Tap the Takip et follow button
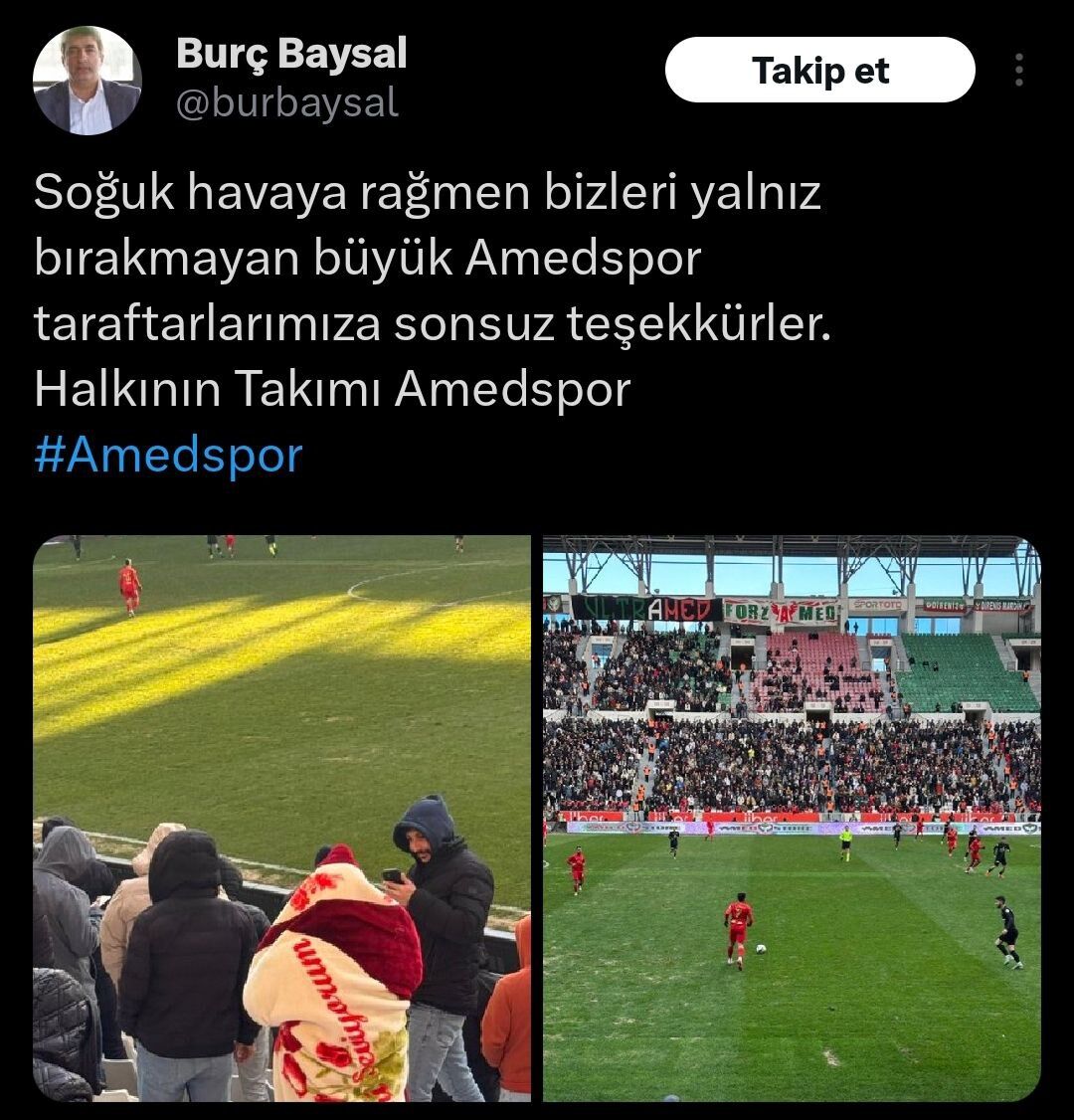The height and width of the screenshot is (1120, 1074). pos(819,71)
